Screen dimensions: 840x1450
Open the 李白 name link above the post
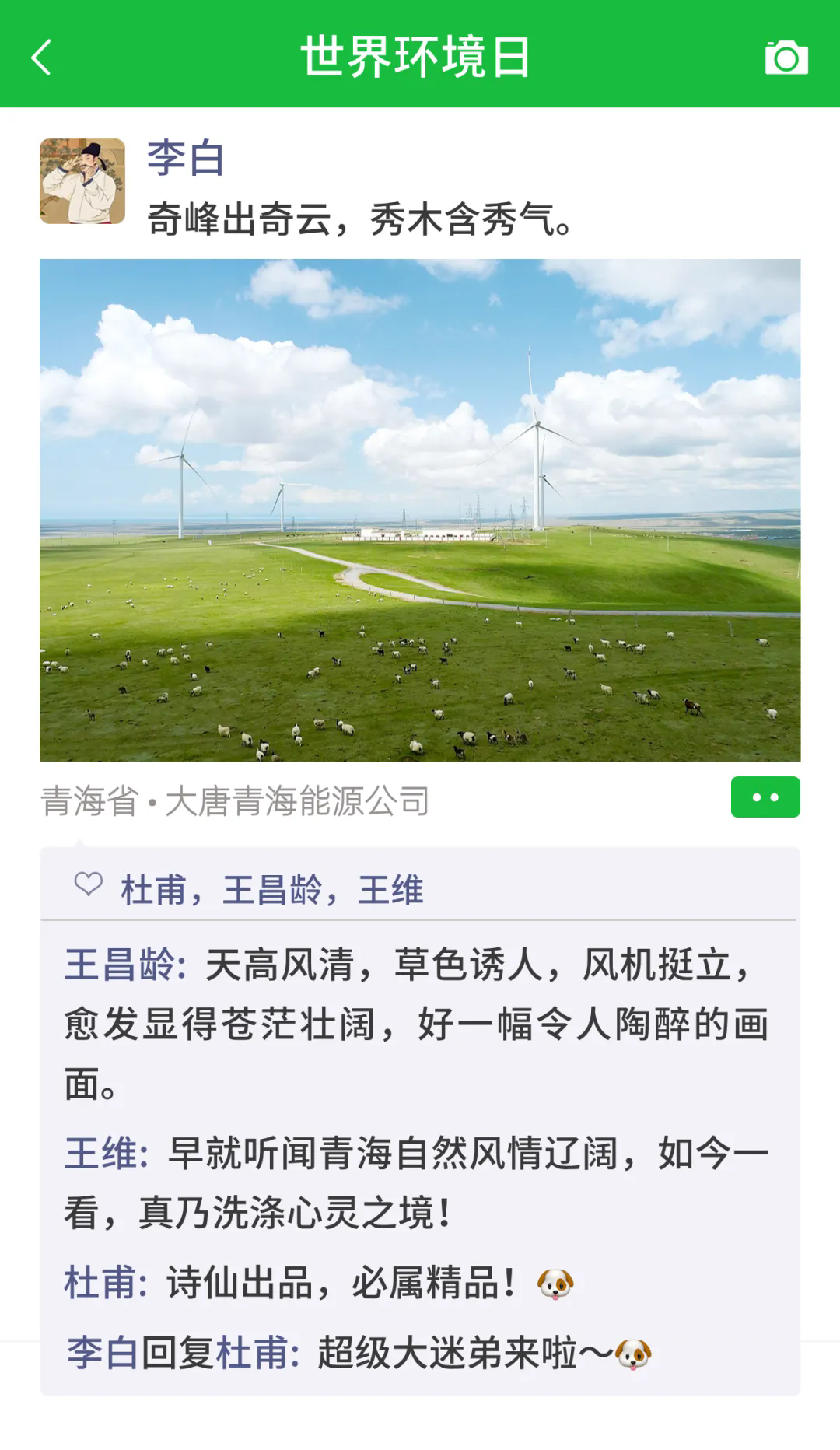pos(186,159)
